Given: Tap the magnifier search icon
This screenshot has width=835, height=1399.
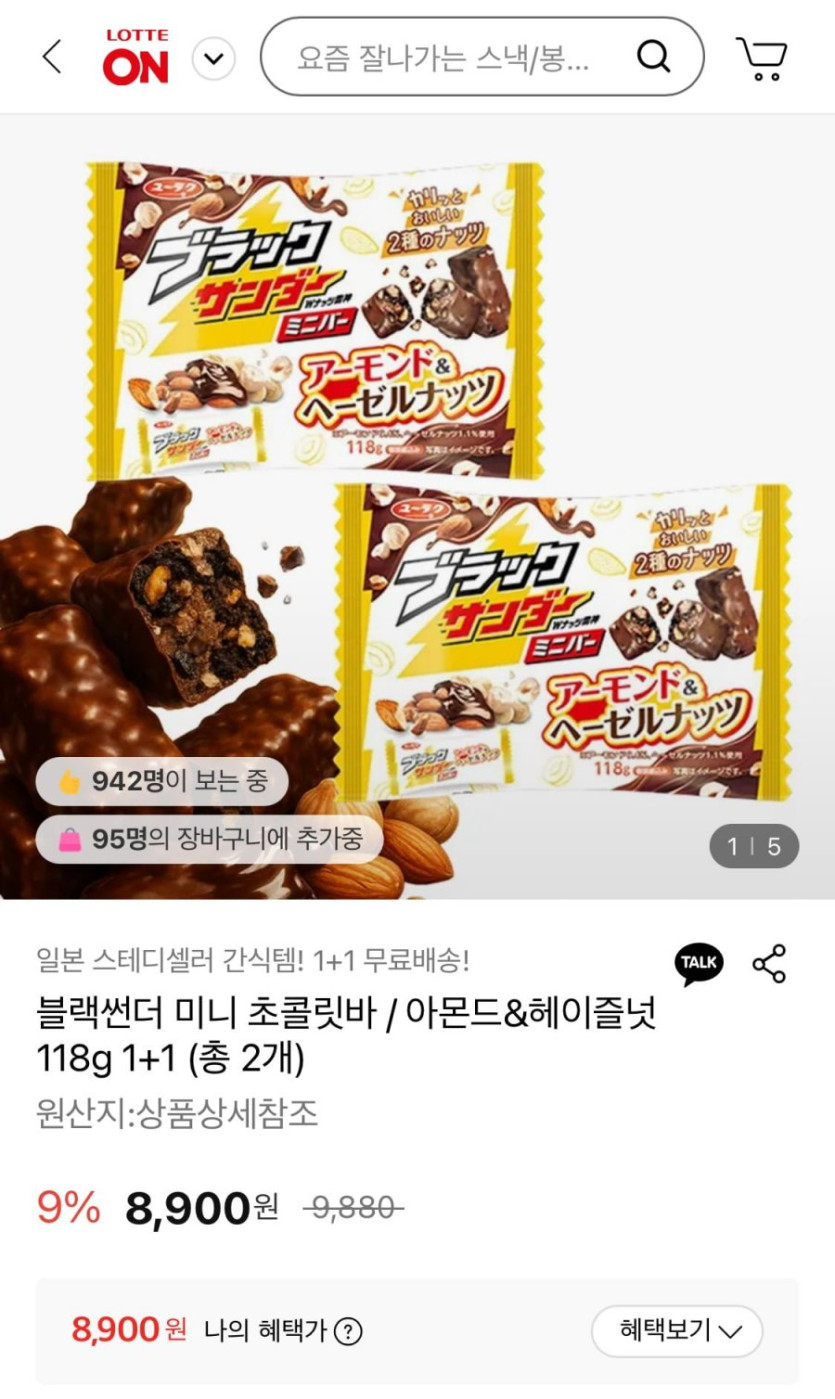Looking at the screenshot, I should point(653,58).
